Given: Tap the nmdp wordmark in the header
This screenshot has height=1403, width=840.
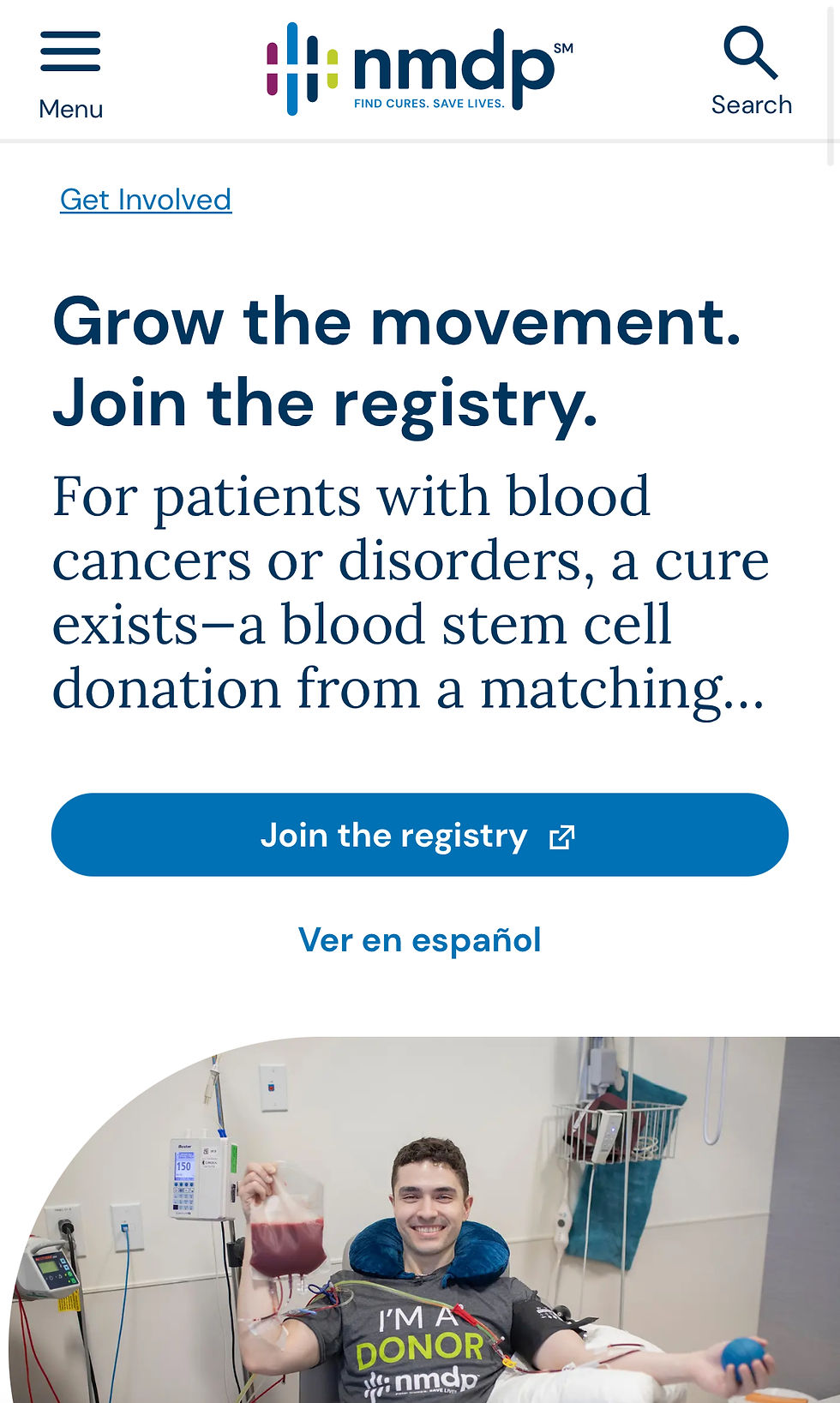Looking at the screenshot, I should (454, 60).
